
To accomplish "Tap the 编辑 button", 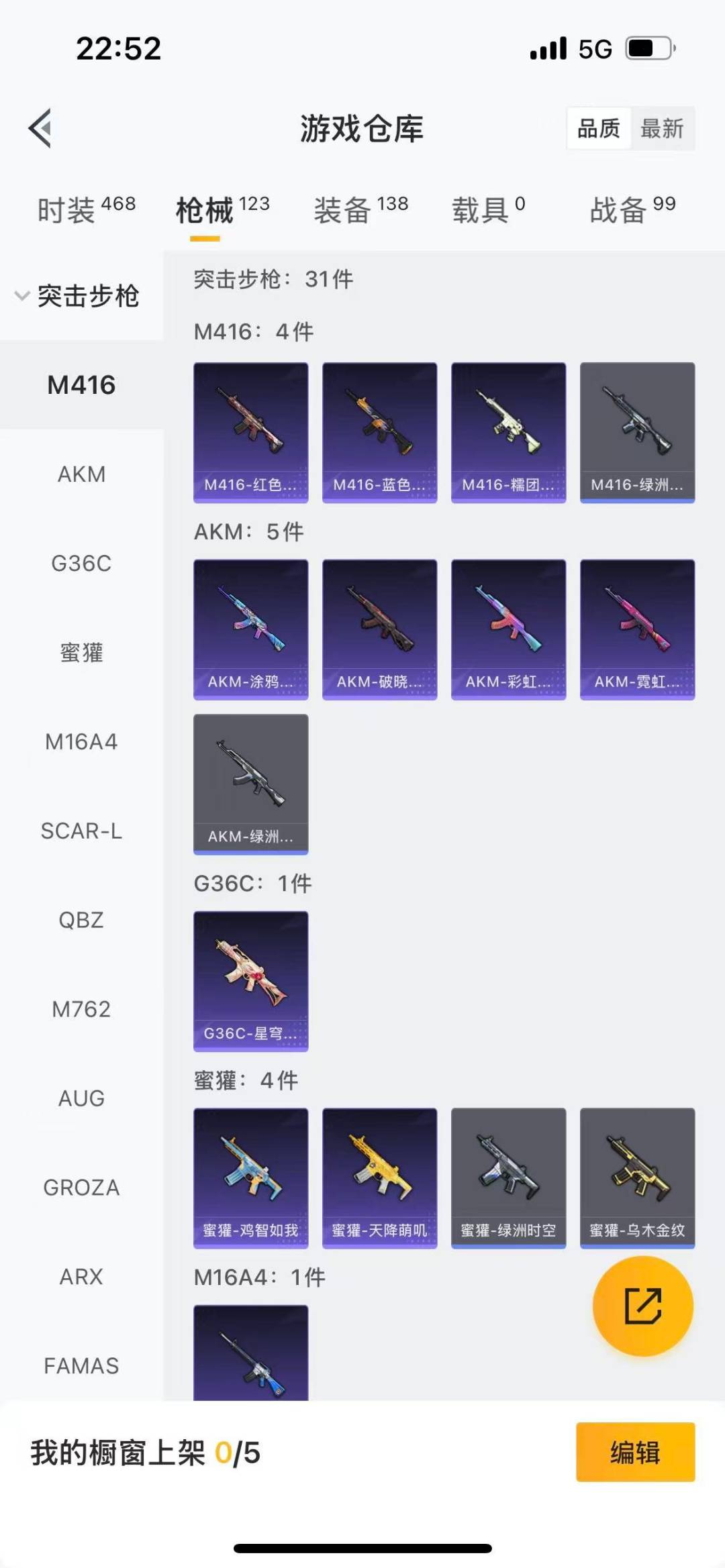I will (635, 1452).
